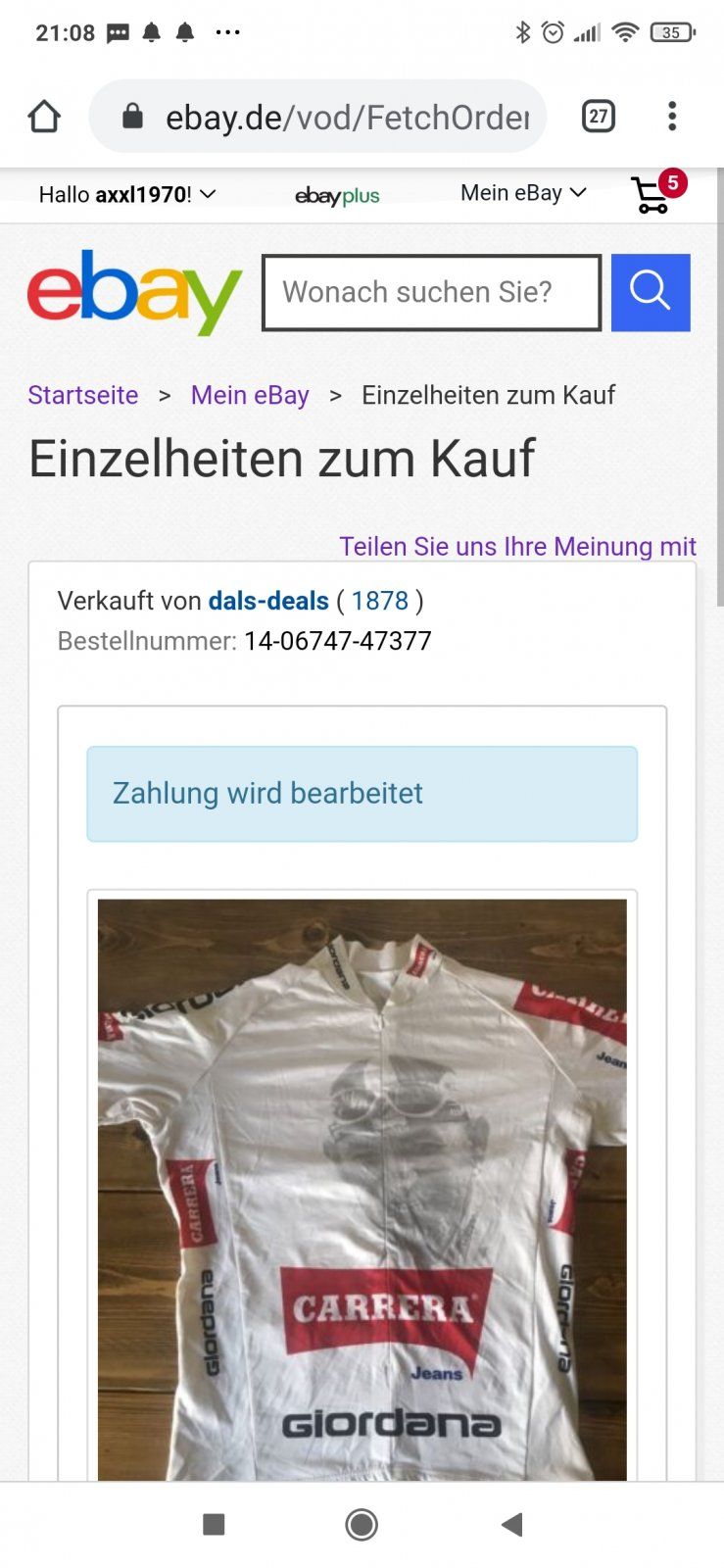The width and height of the screenshot is (724, 1568).
Task: Open Teilen Sie uns Ihre Meinung mit
Action: 517,546
